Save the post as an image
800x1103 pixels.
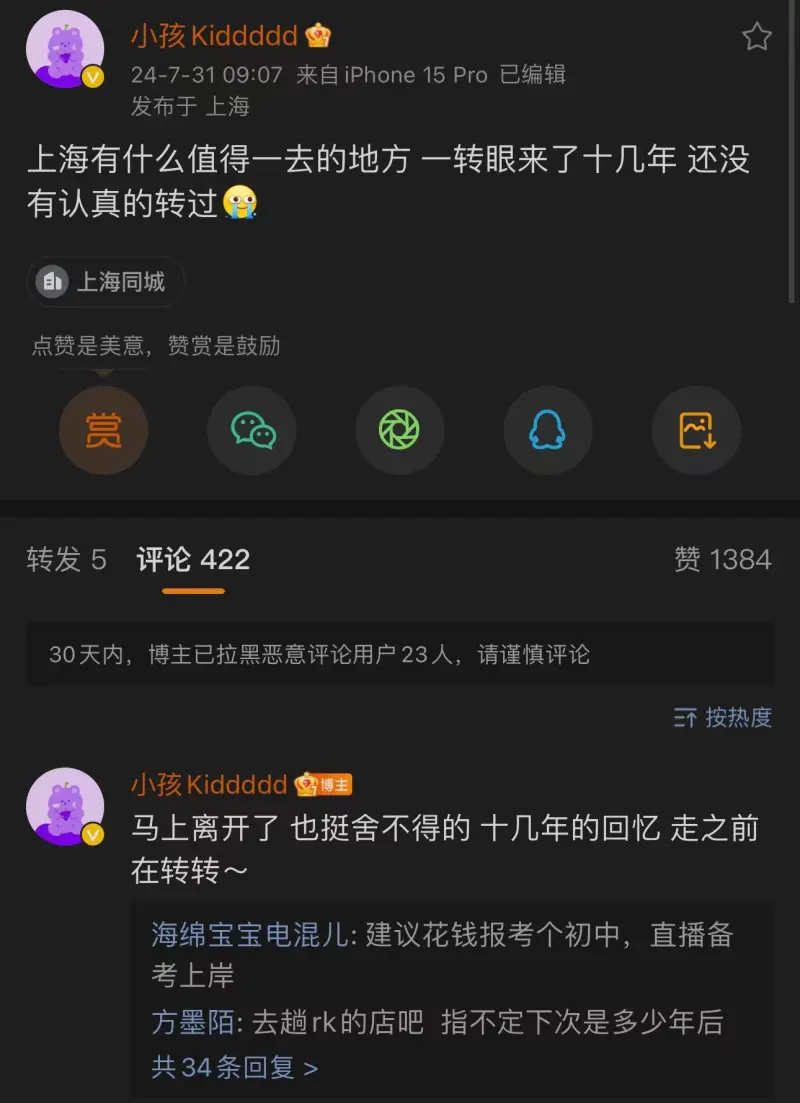pos(696,431)
